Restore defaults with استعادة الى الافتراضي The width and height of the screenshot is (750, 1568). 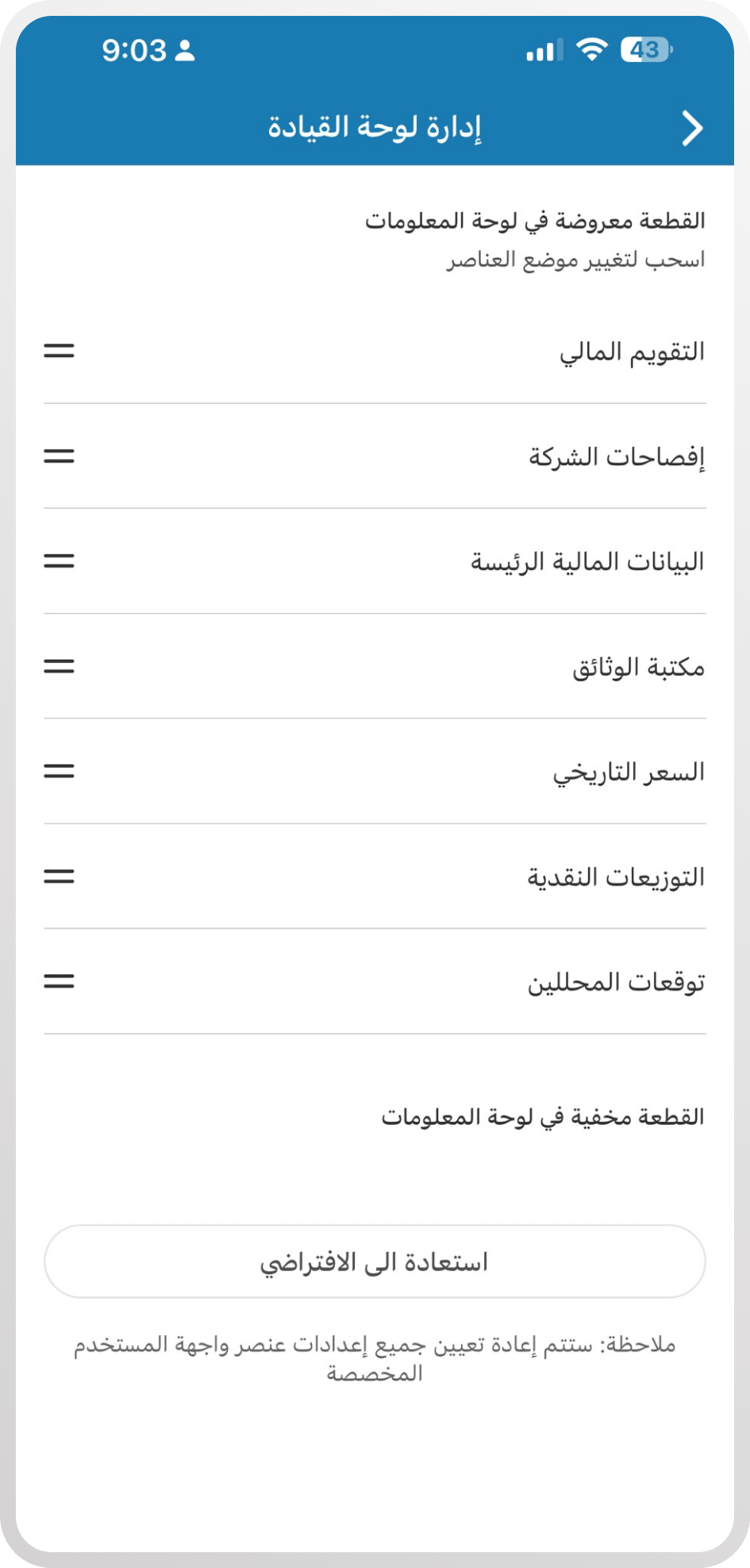coord(375,1262)
